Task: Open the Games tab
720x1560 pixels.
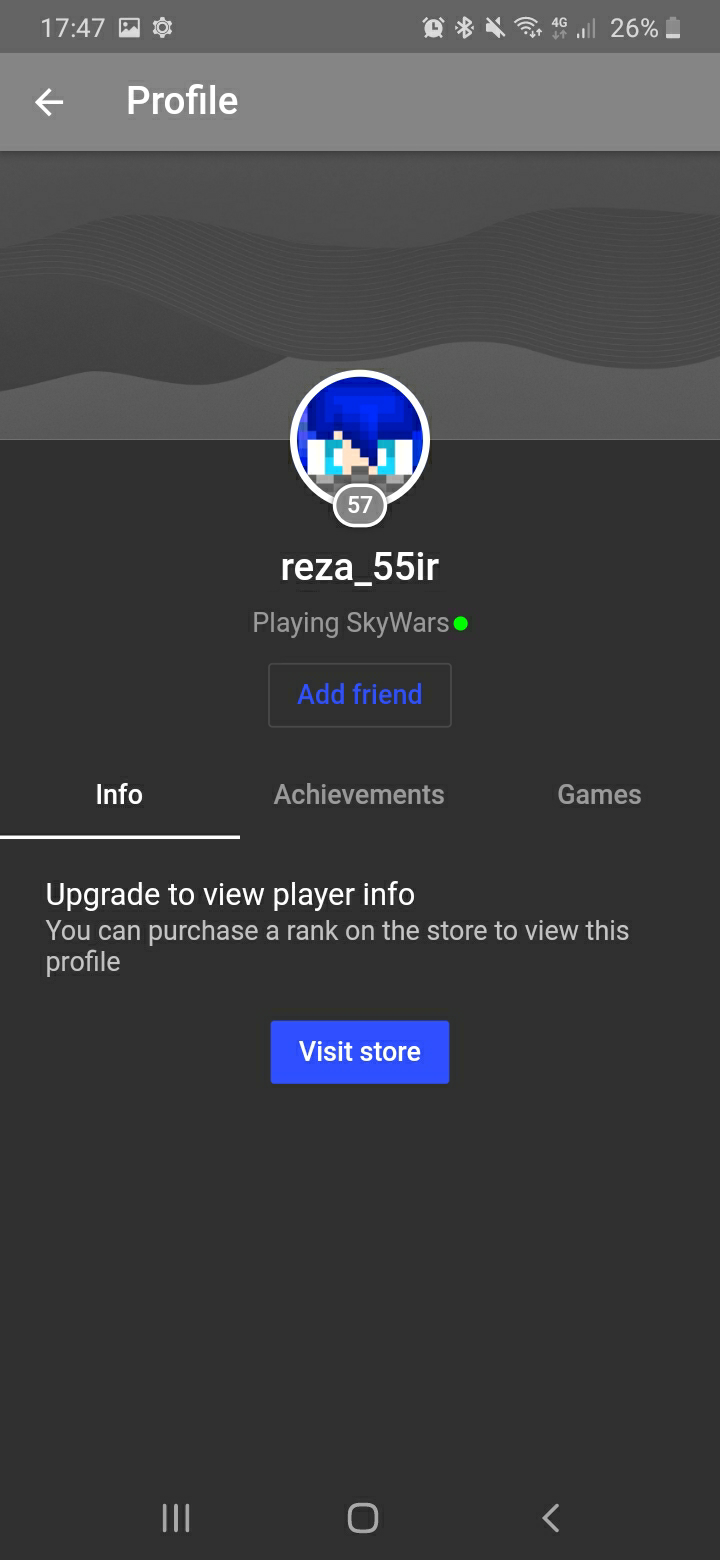Action: coord(599,795)
